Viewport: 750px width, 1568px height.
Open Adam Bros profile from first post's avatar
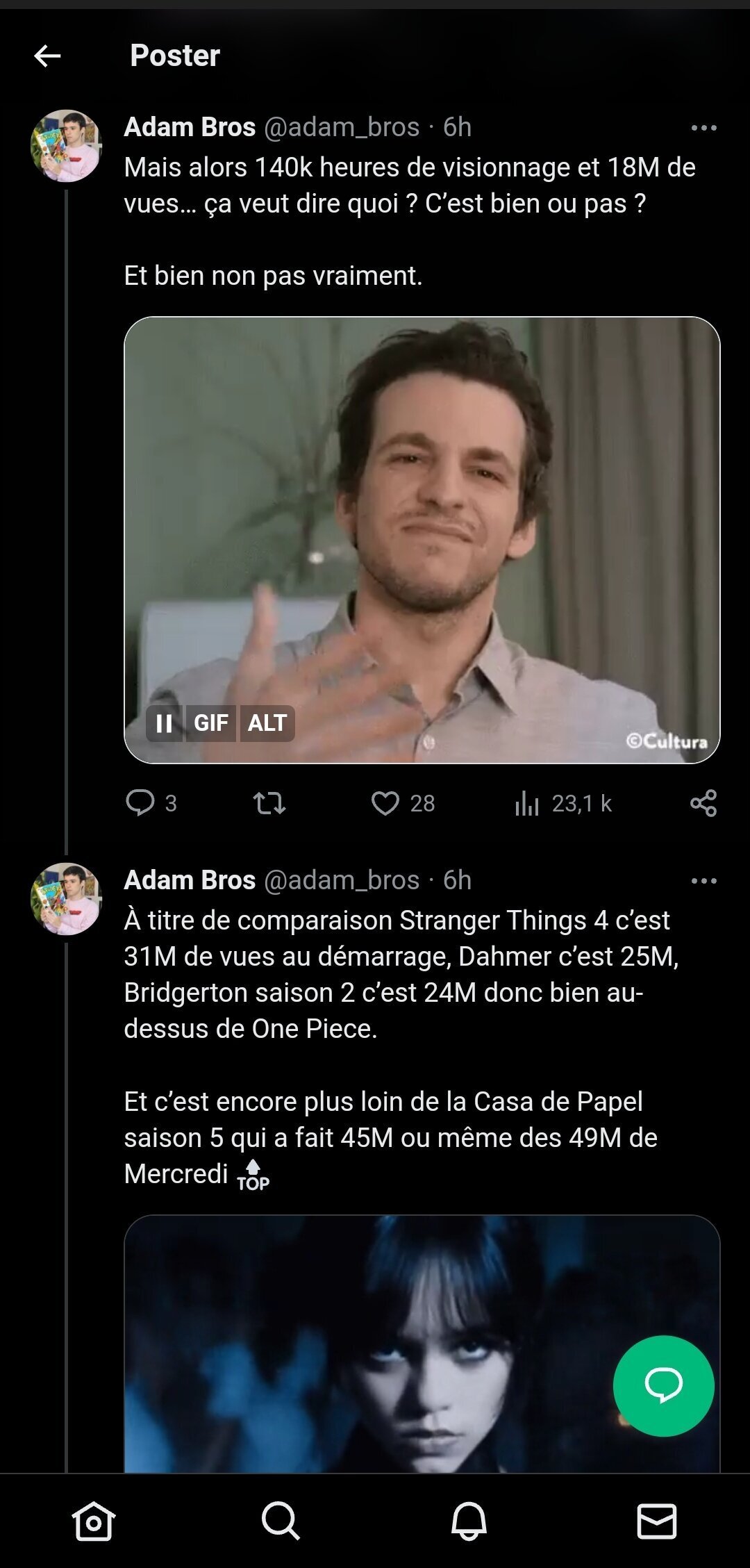click(x=66, y=146)
